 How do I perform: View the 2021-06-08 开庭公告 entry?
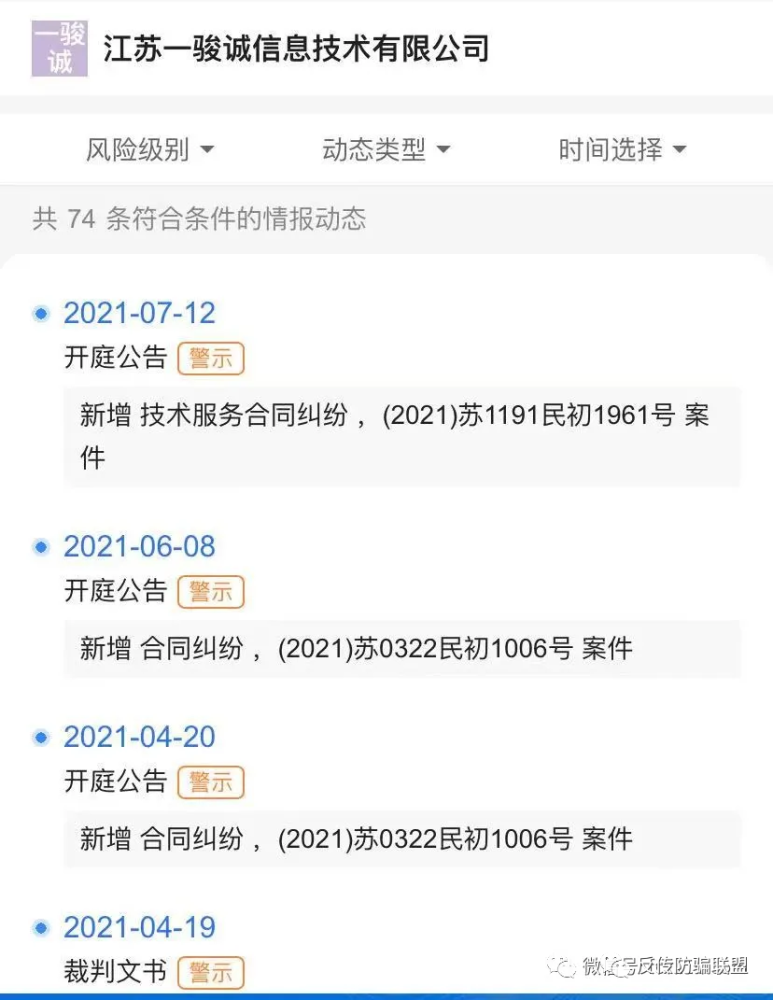point(402,648)
